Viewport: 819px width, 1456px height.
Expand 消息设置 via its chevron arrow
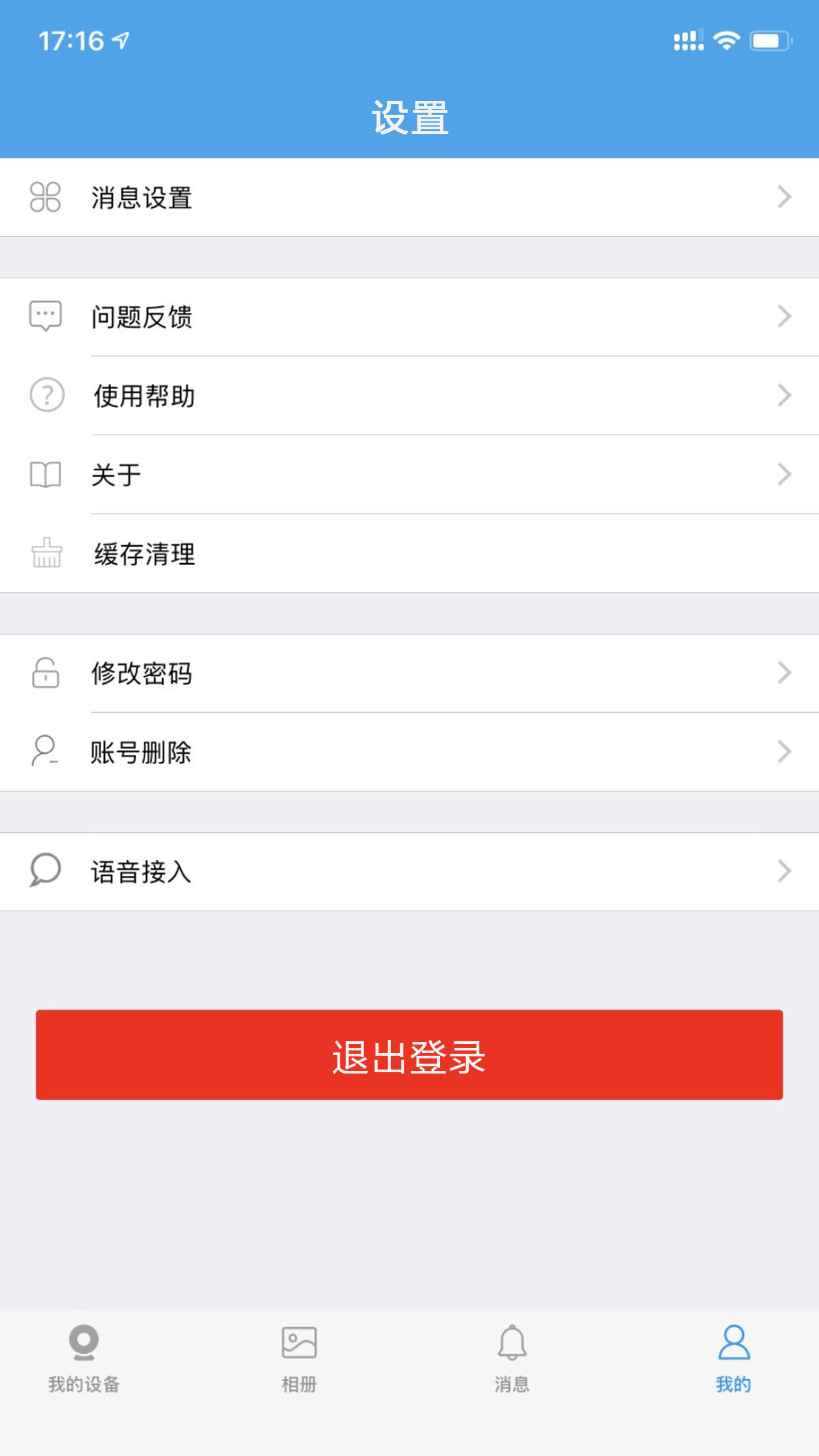pyautogui.click(x=783, y=197)
